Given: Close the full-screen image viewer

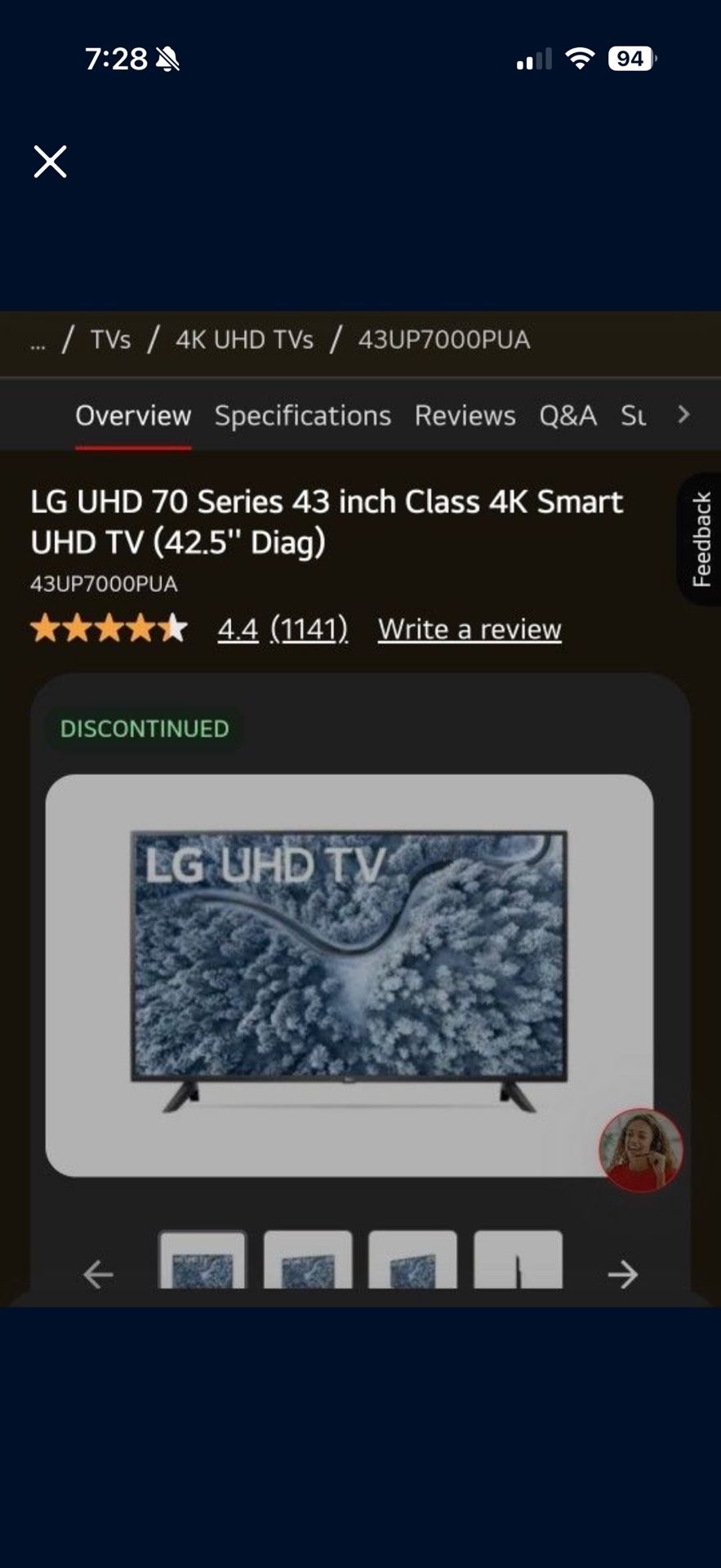Looking at the screenshot, I should click(x=50, y=162).
